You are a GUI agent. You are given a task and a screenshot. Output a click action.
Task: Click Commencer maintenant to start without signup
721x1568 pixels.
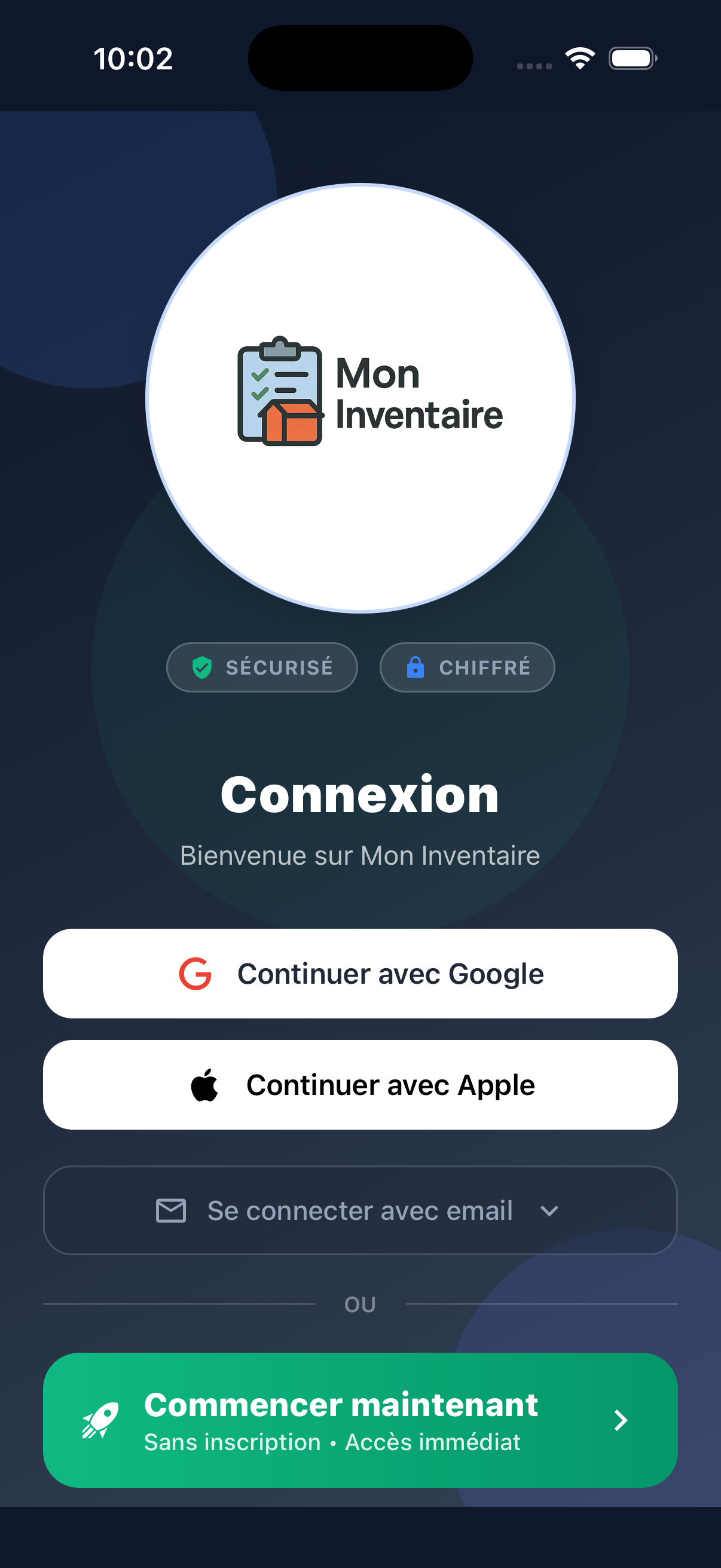click(x=360, y=1421)
